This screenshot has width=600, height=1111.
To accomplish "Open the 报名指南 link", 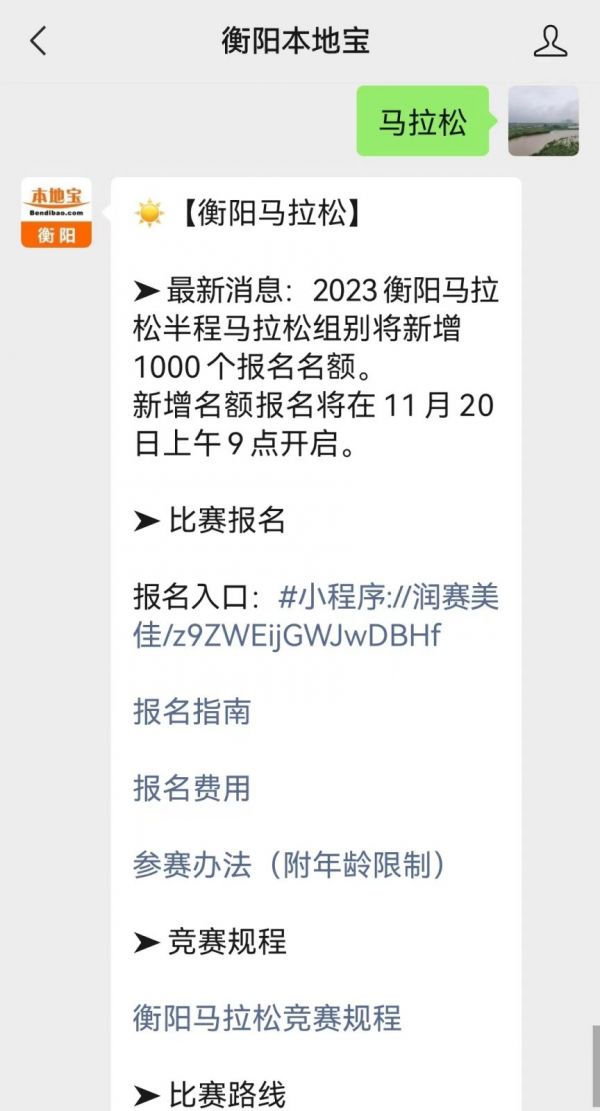I will [192, 712].
